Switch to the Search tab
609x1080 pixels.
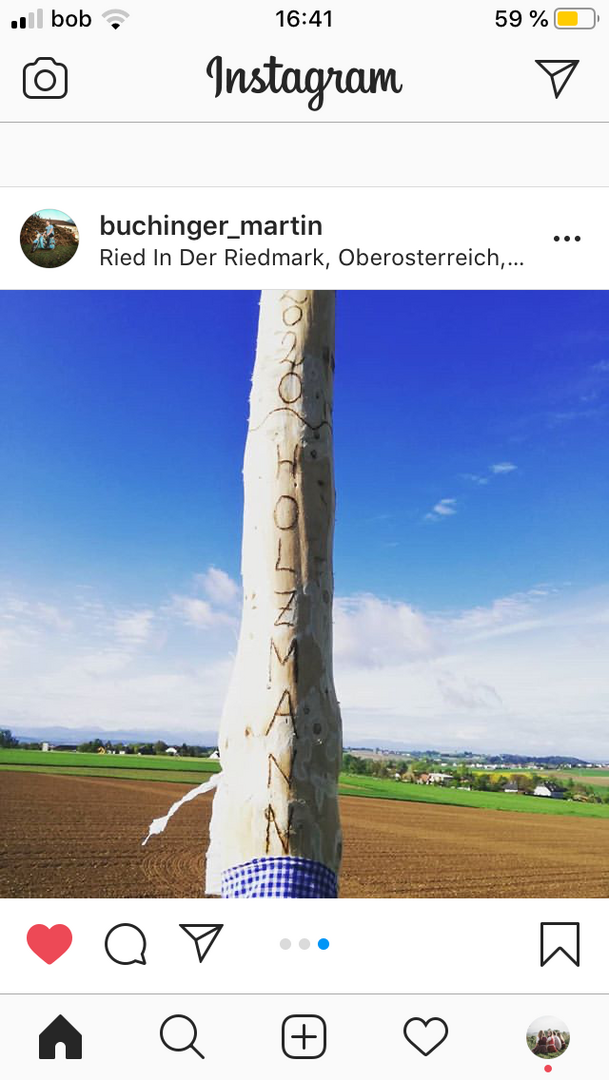pos(182,1038)
